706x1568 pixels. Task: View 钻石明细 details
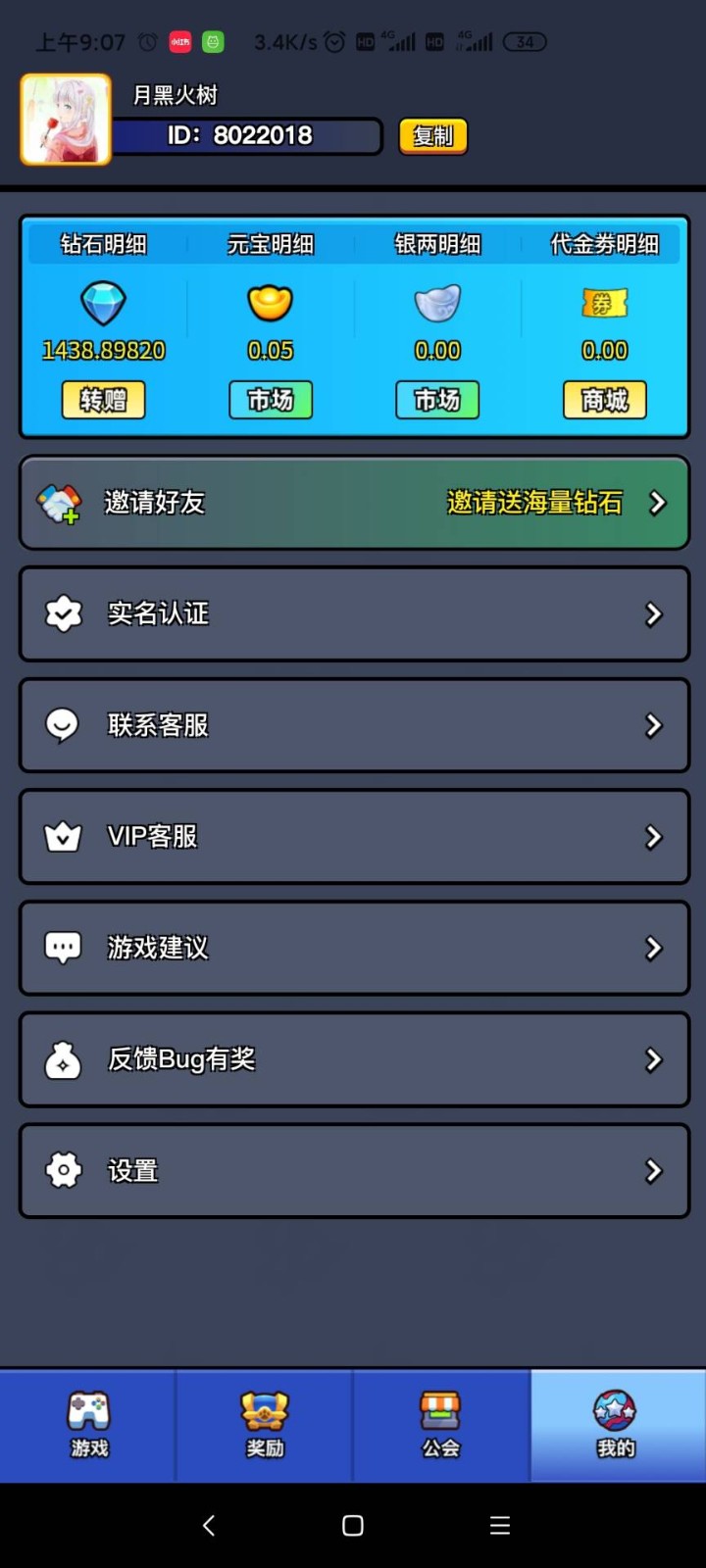(x=103, y=244)
